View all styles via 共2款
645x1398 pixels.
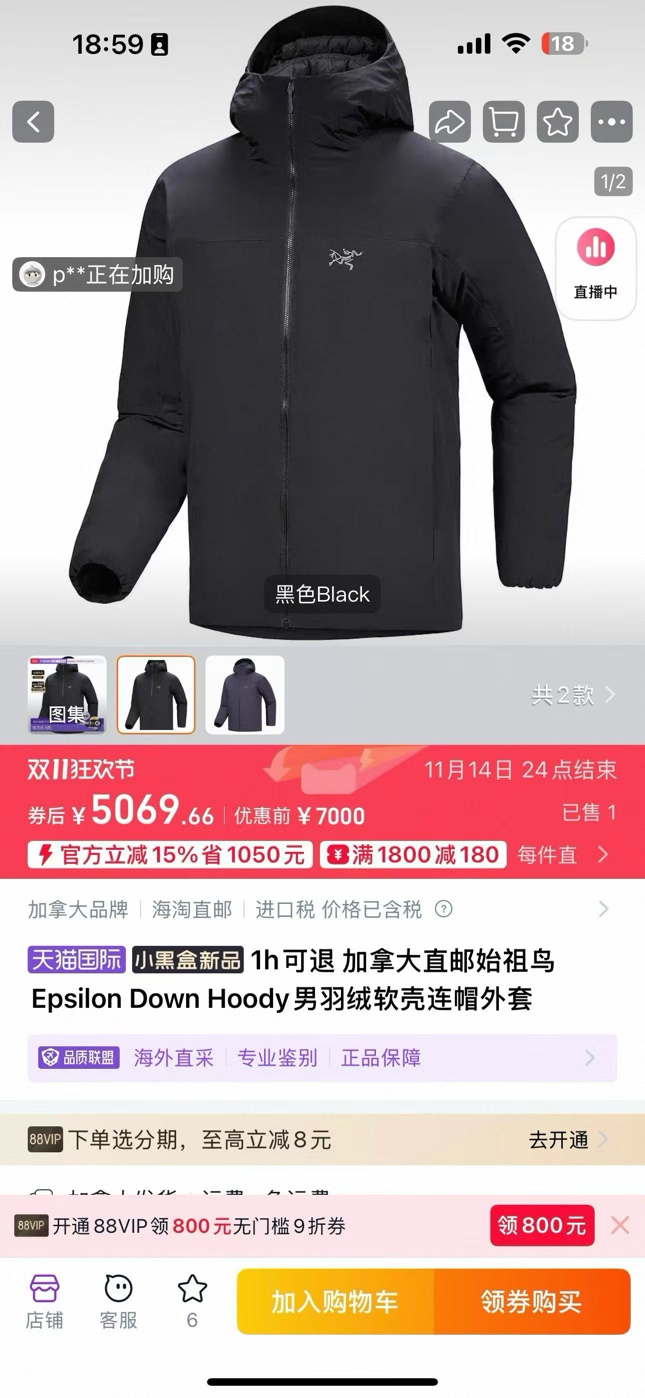573,695
